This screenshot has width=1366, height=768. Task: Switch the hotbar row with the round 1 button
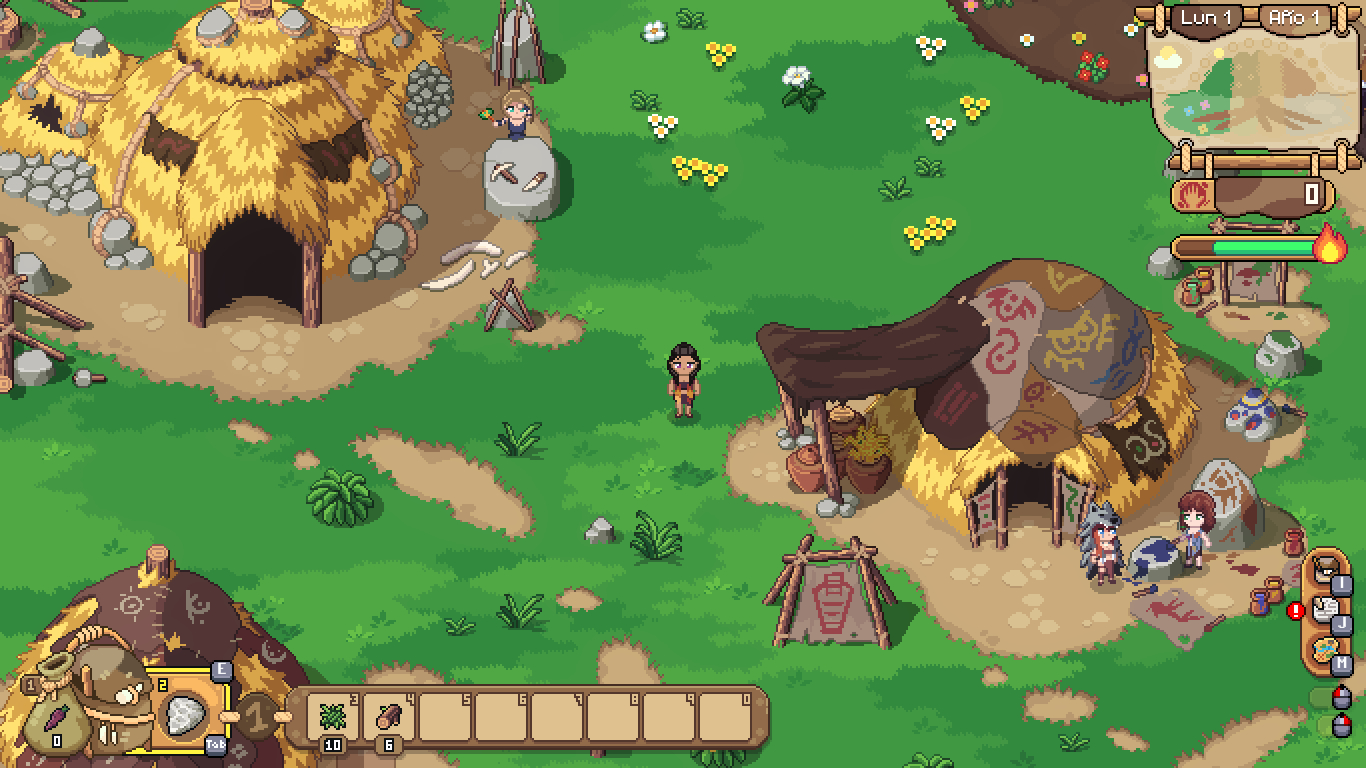[258, 717]
